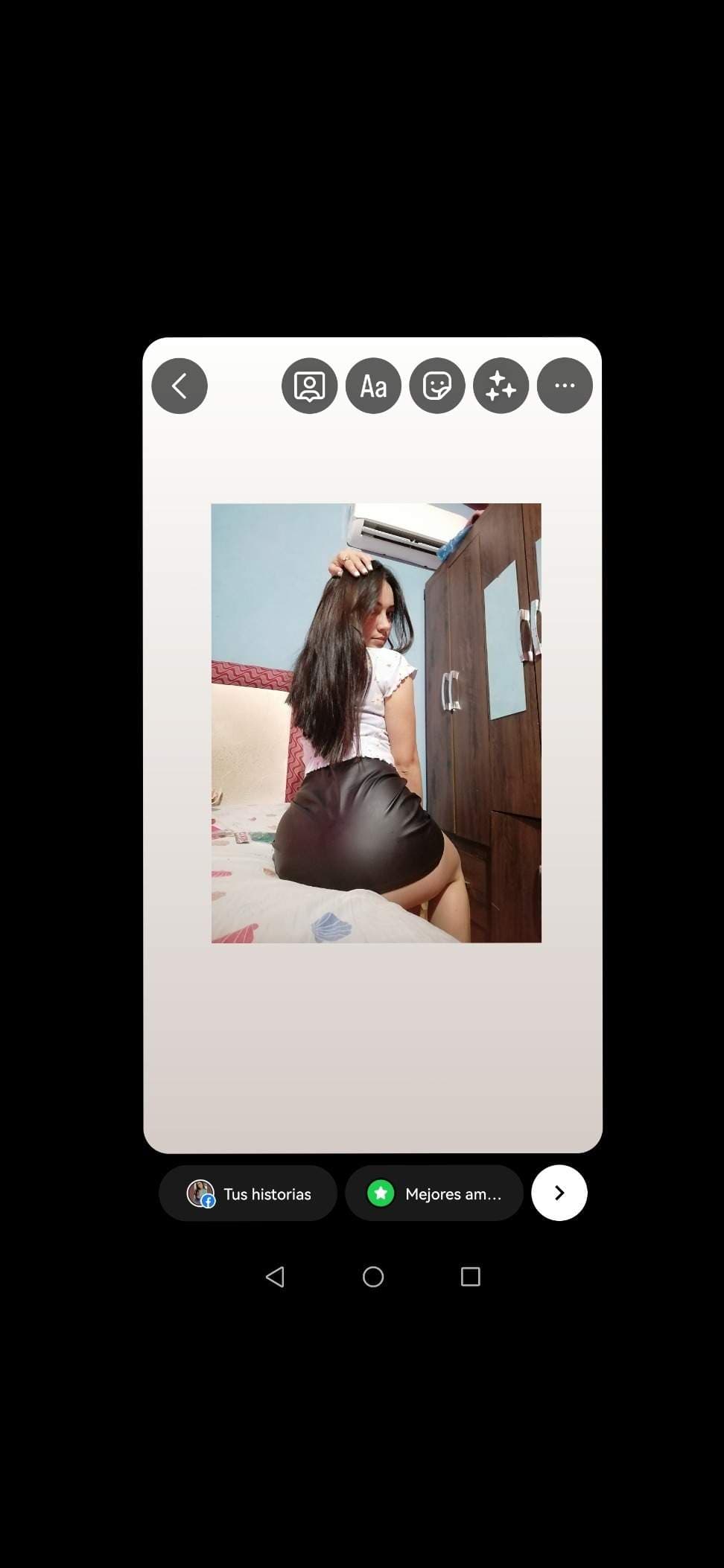Share to Tus historias
Image resolution: width=724 pixels, height=1568 pixels.
click(248, 1193)
